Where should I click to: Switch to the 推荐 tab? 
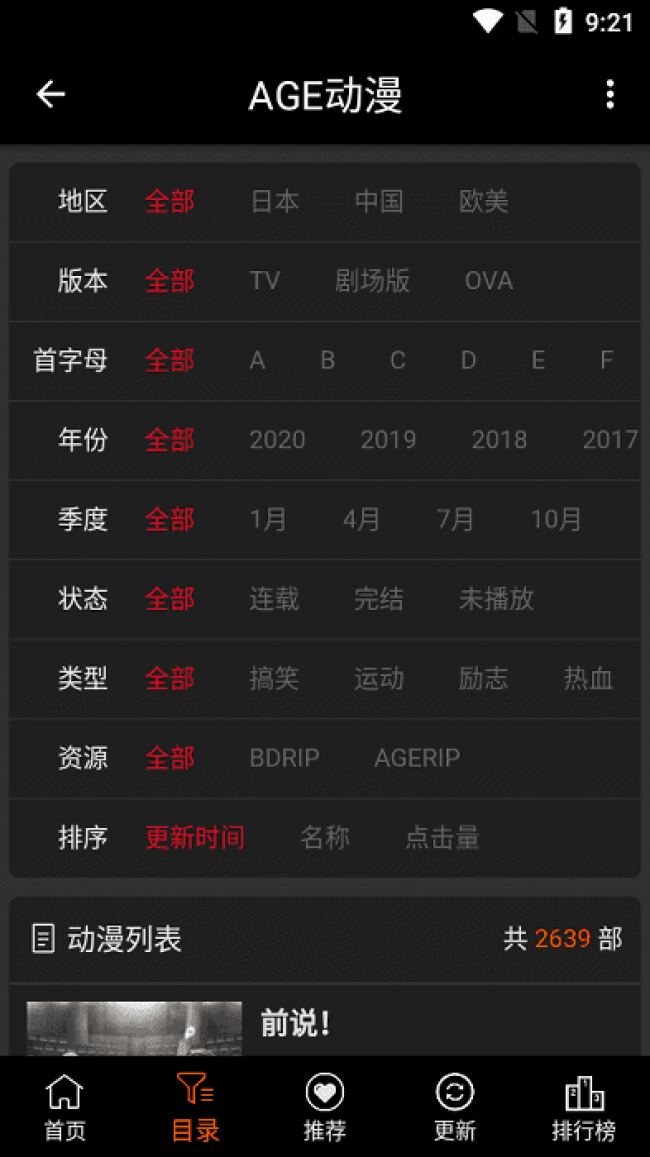click(325, 1106)
